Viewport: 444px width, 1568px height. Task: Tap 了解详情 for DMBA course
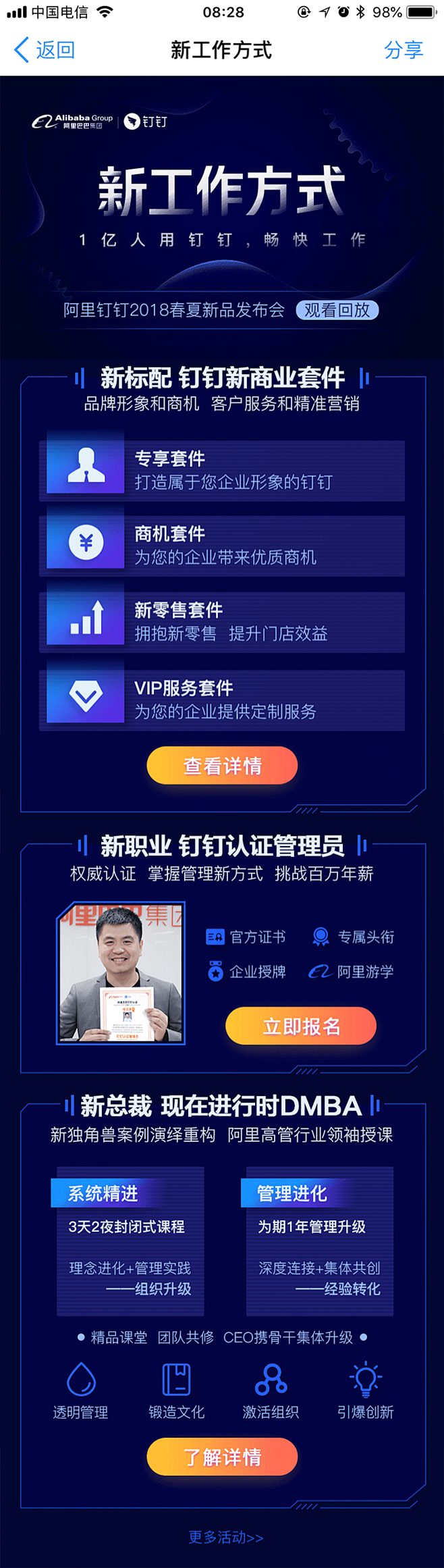tap(222, 1457)
